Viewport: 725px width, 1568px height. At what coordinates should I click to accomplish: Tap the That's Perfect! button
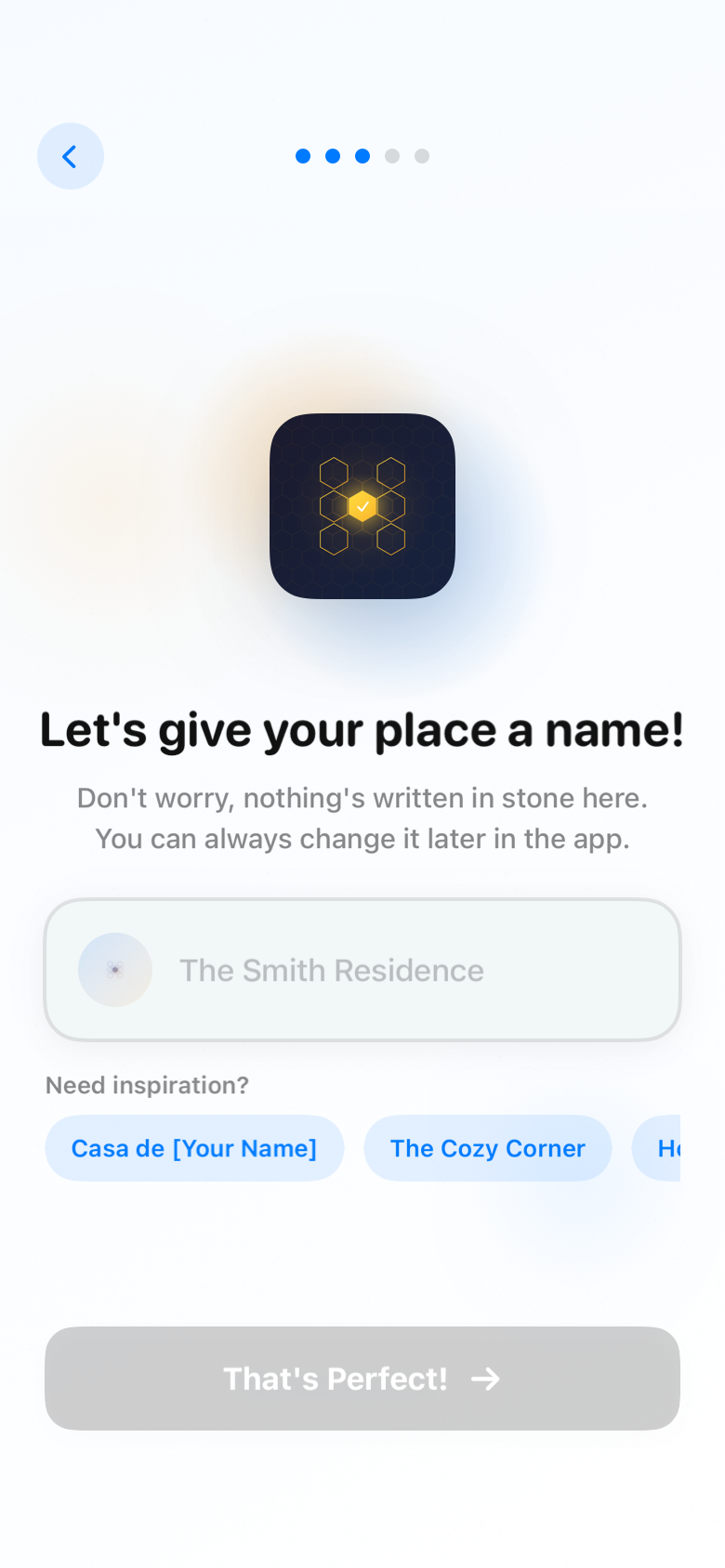click(362, 1379)
